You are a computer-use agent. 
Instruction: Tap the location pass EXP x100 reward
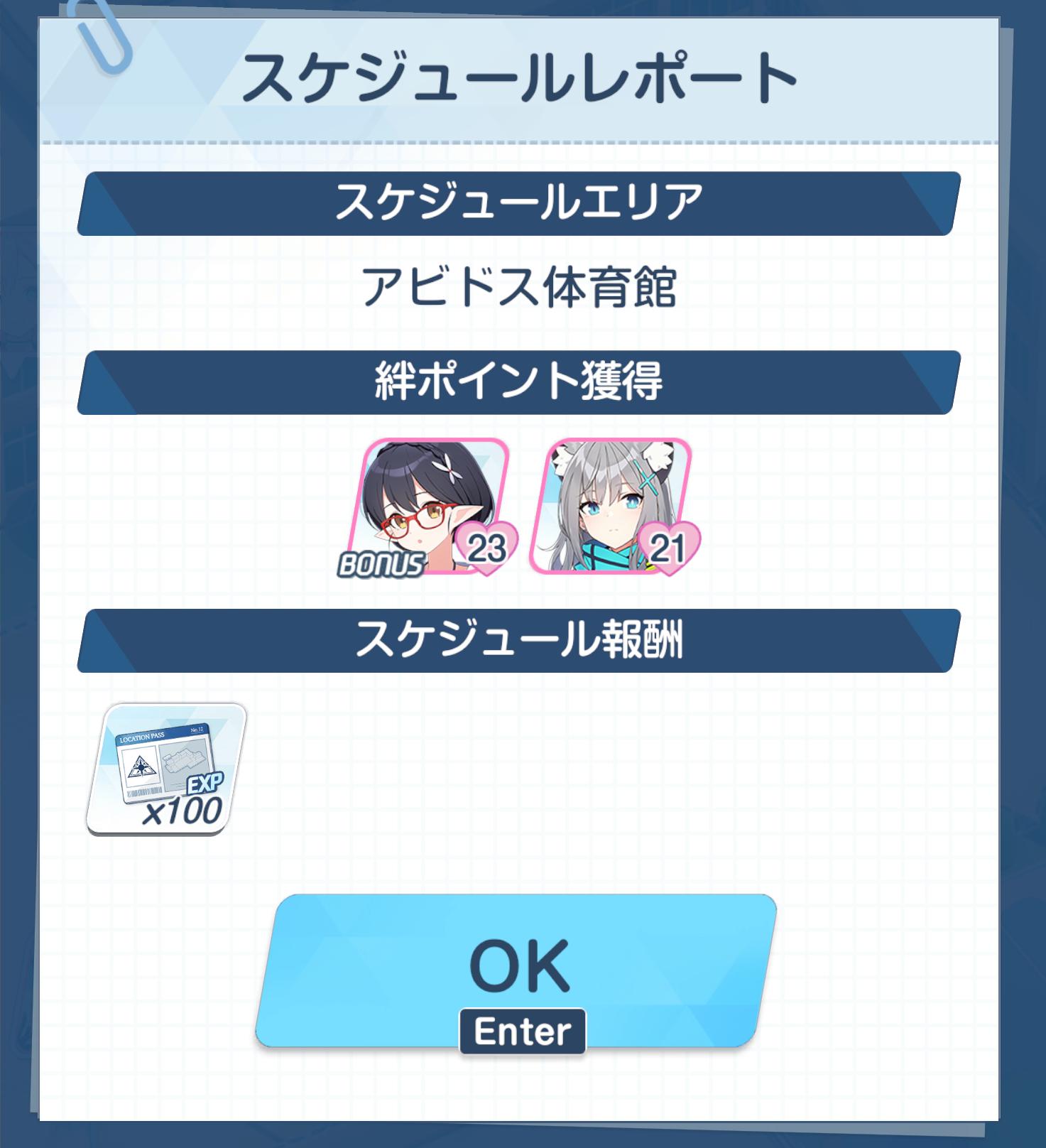tap(167, 768)
